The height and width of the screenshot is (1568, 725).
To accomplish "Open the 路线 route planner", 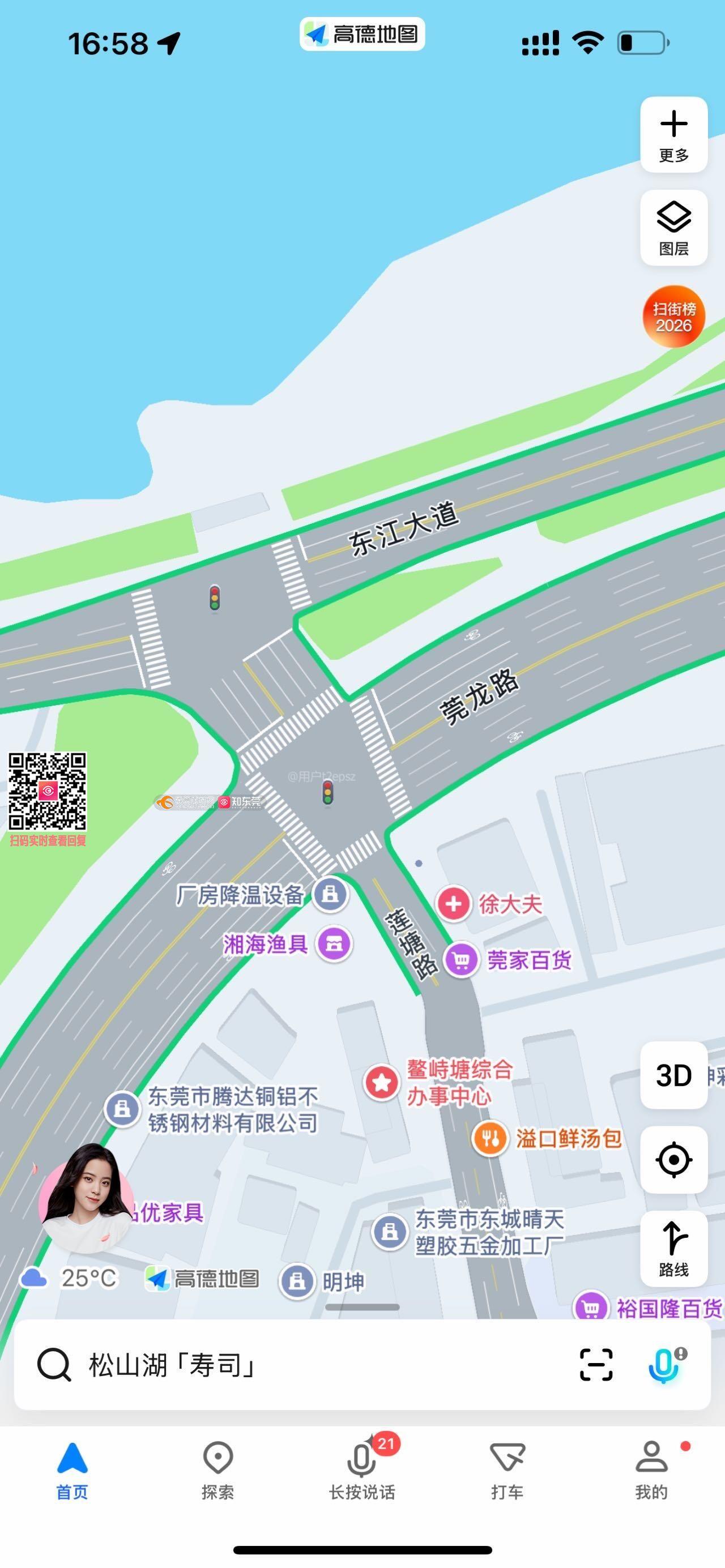I will click(673, 1249).
